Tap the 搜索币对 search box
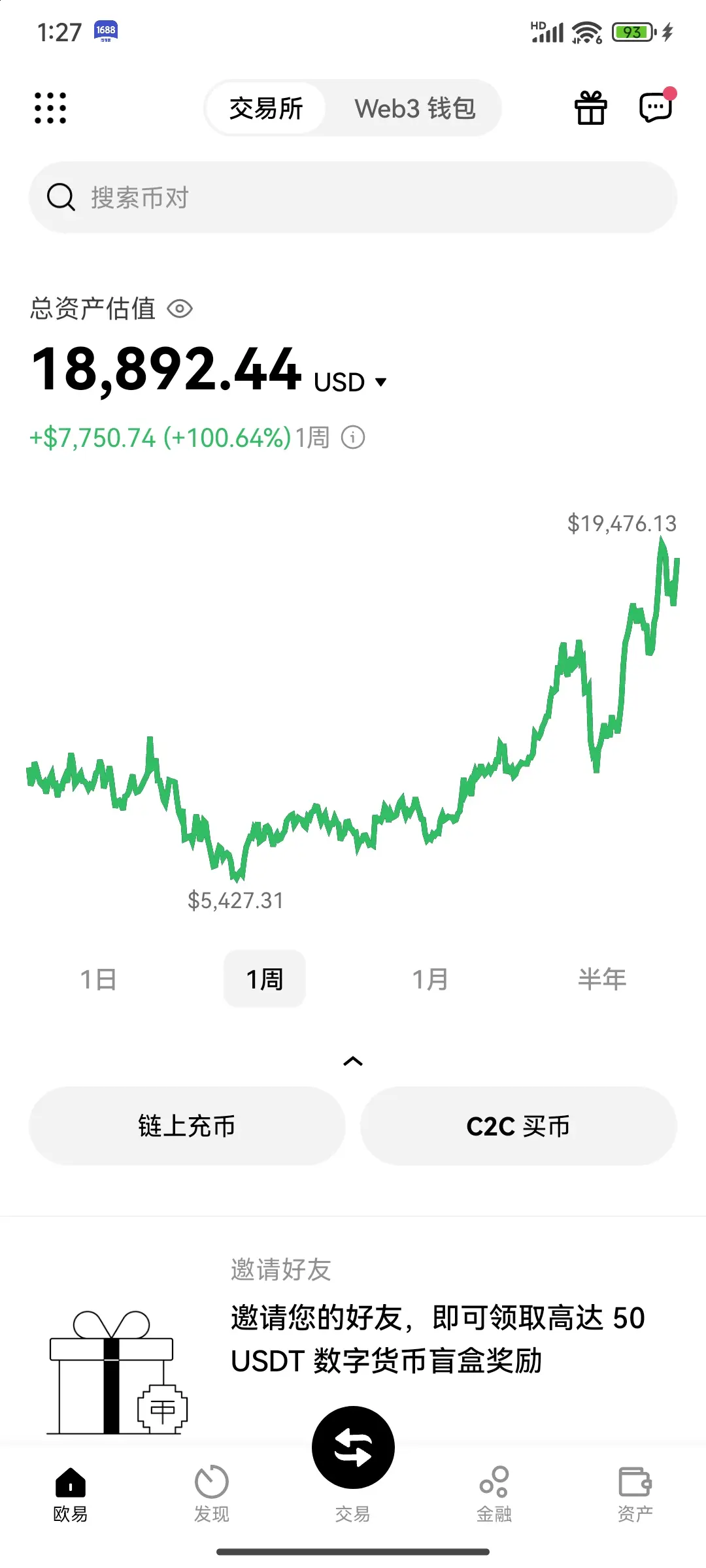 [x=353, y=197]
